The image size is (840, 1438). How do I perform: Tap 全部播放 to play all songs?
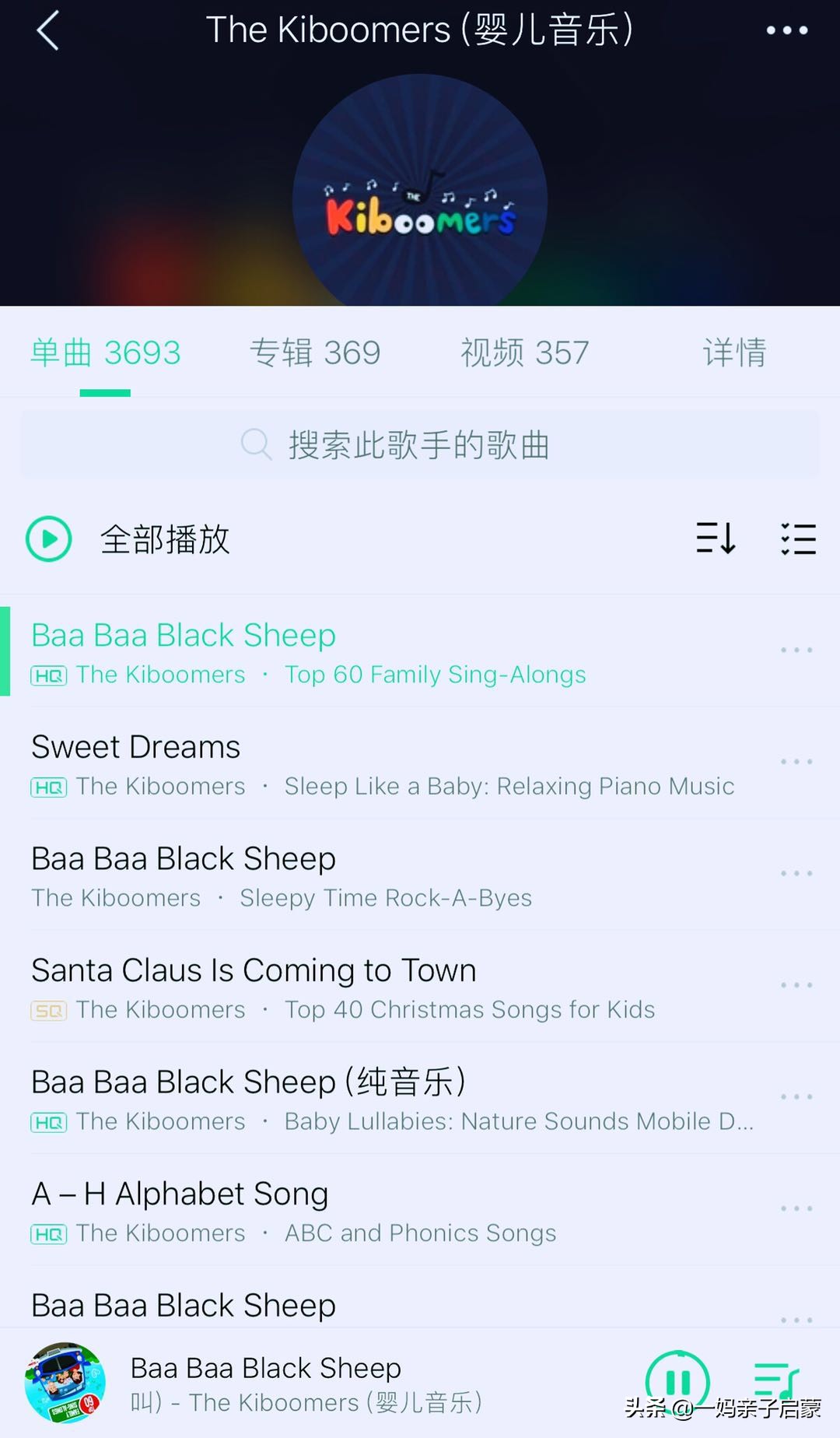point(166,538)
